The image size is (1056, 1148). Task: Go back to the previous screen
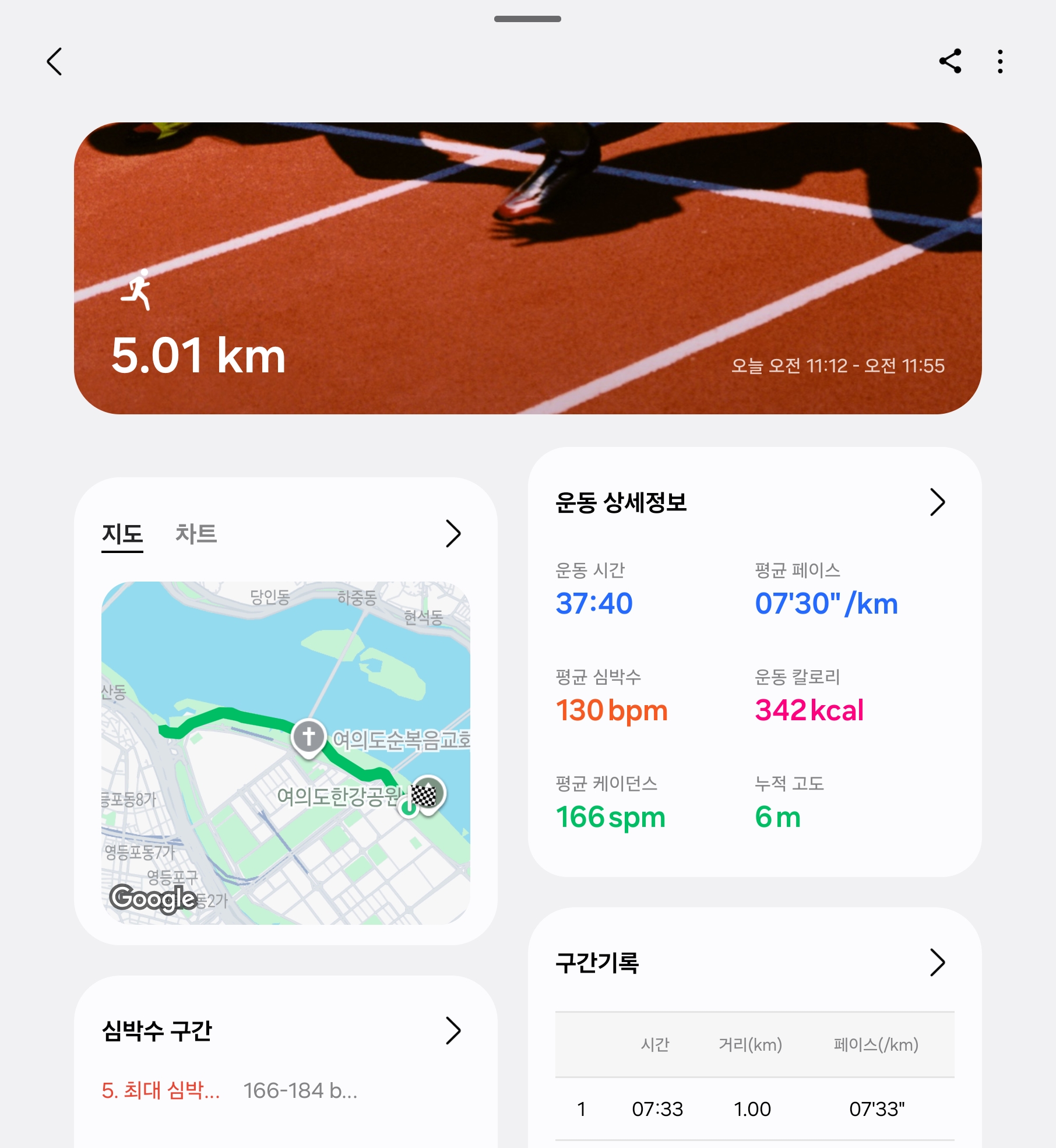[55, 62]
